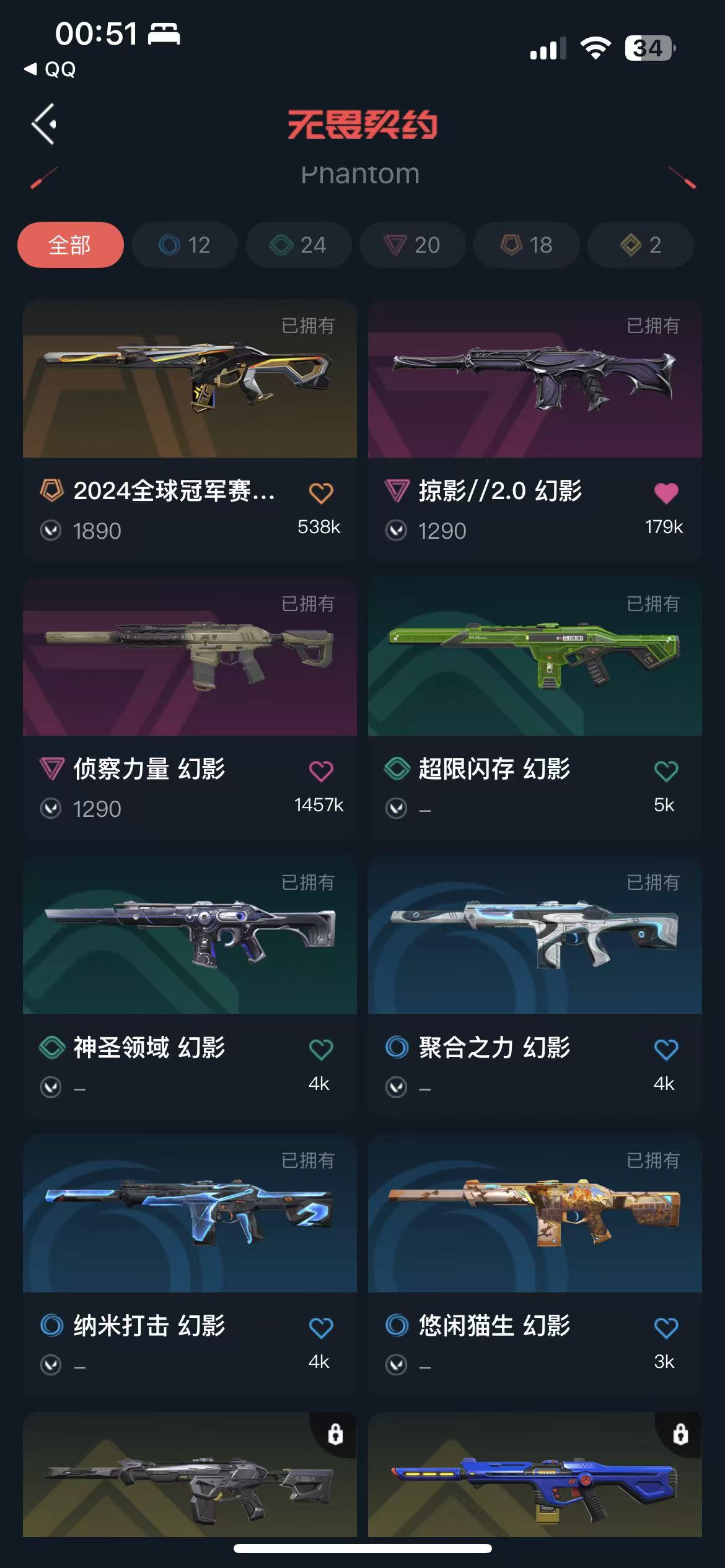Like the 2024全球冠军赛 skin

[321, 493]
